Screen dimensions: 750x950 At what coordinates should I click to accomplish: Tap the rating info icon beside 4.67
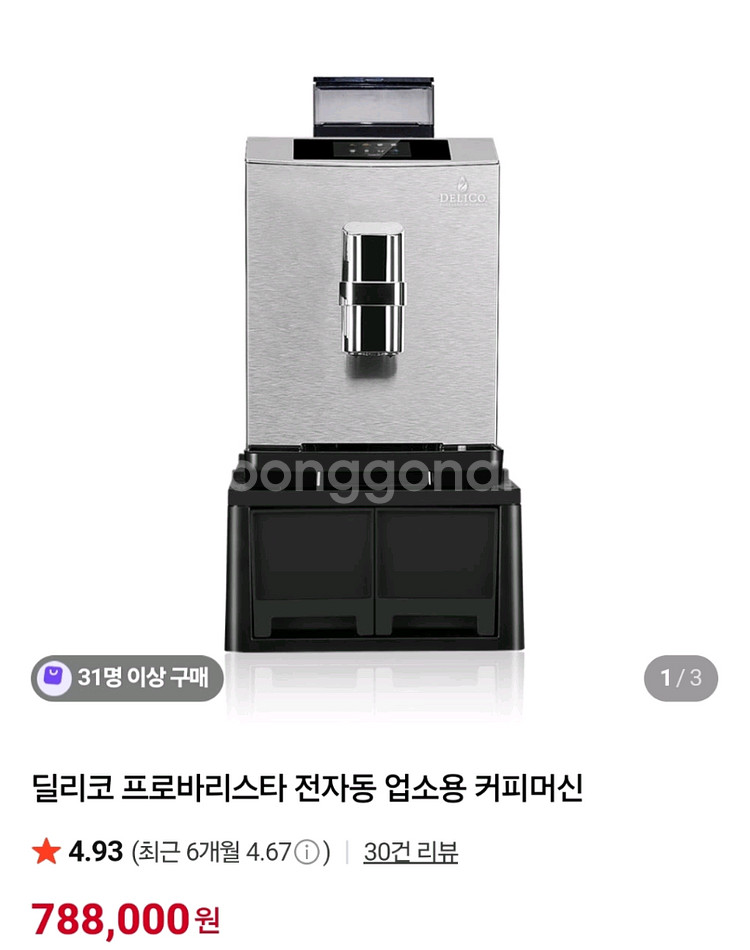308,853
